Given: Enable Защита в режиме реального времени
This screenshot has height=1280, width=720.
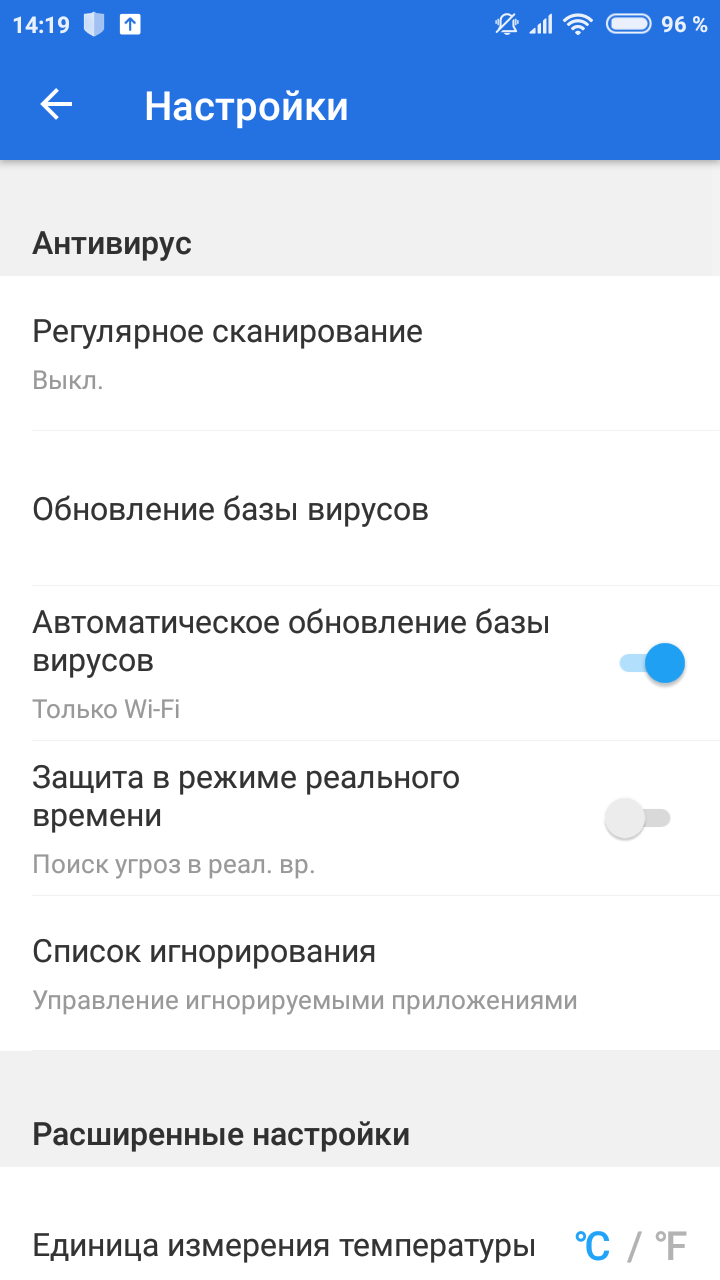Looking at the screenshot, I should pyautogui.click(x=638, y=818).
